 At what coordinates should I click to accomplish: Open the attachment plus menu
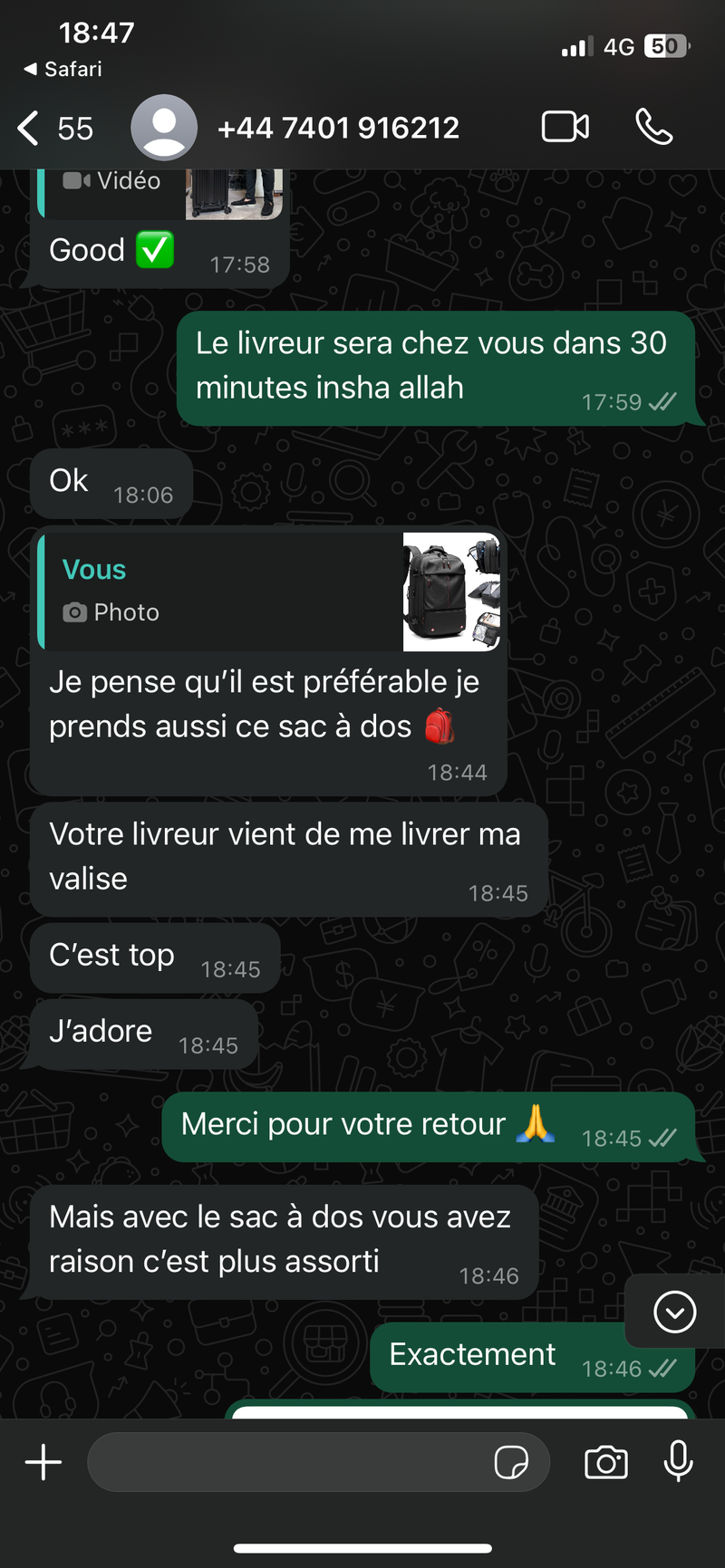[43, 1462]
